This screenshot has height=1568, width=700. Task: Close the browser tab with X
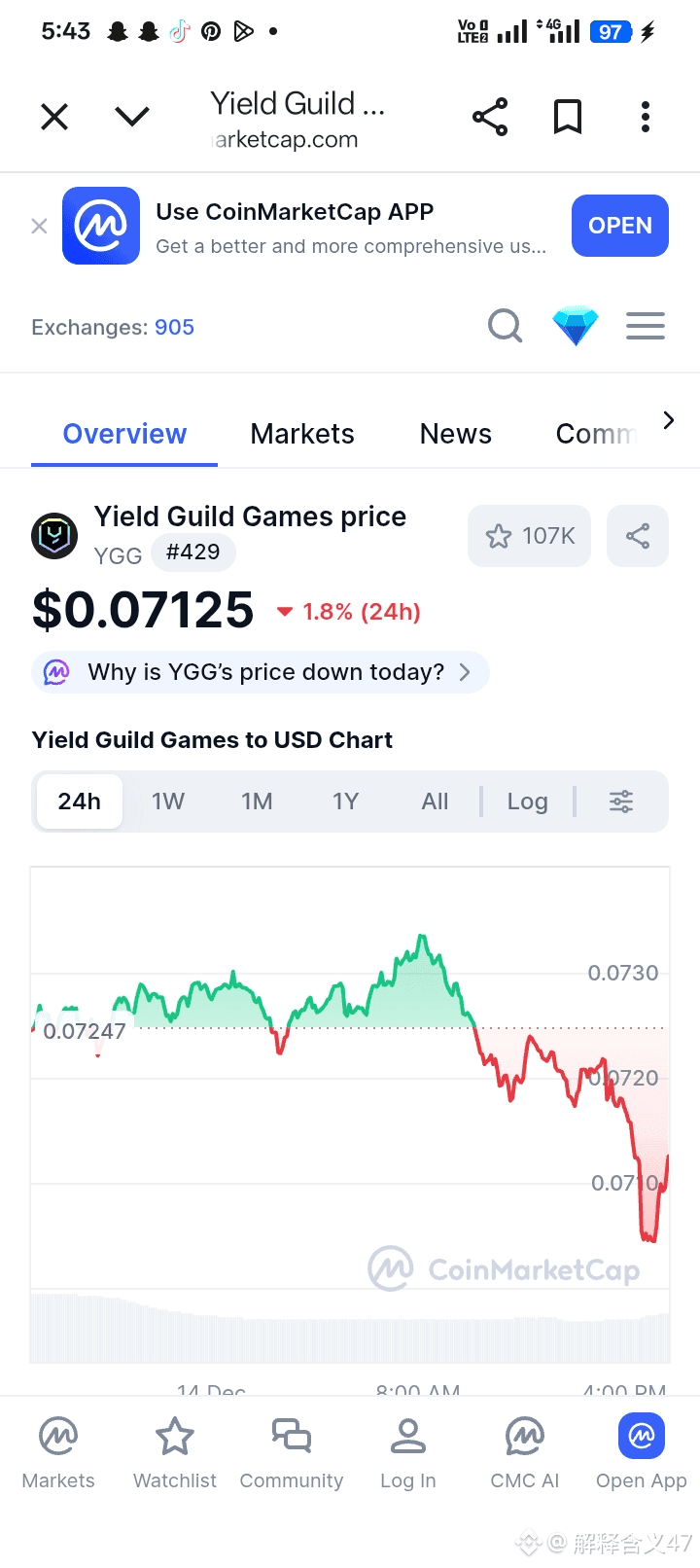54,118
